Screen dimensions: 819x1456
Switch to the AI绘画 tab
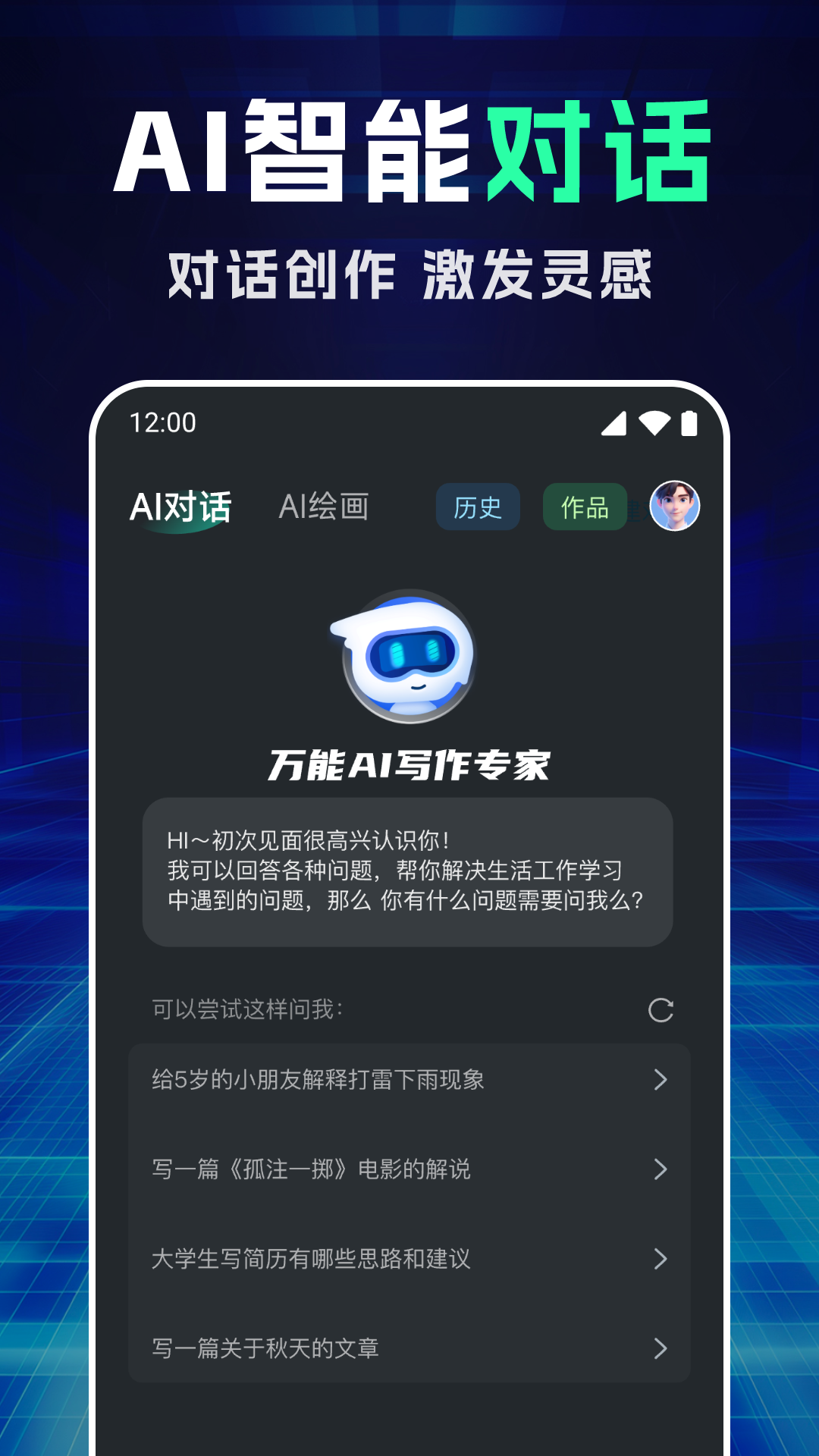[325, 507]
